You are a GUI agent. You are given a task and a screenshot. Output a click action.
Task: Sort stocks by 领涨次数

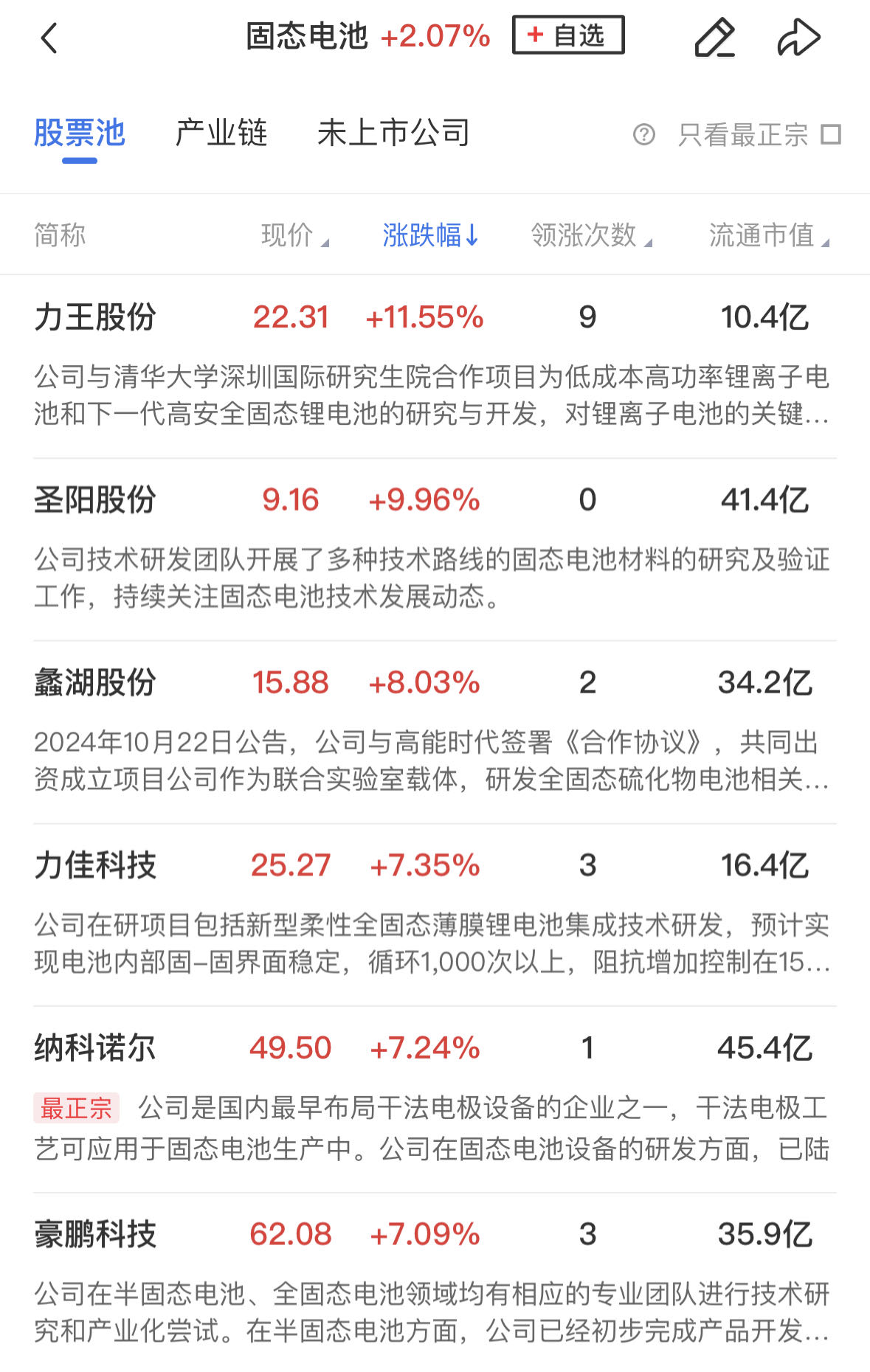tap(590, 235)
